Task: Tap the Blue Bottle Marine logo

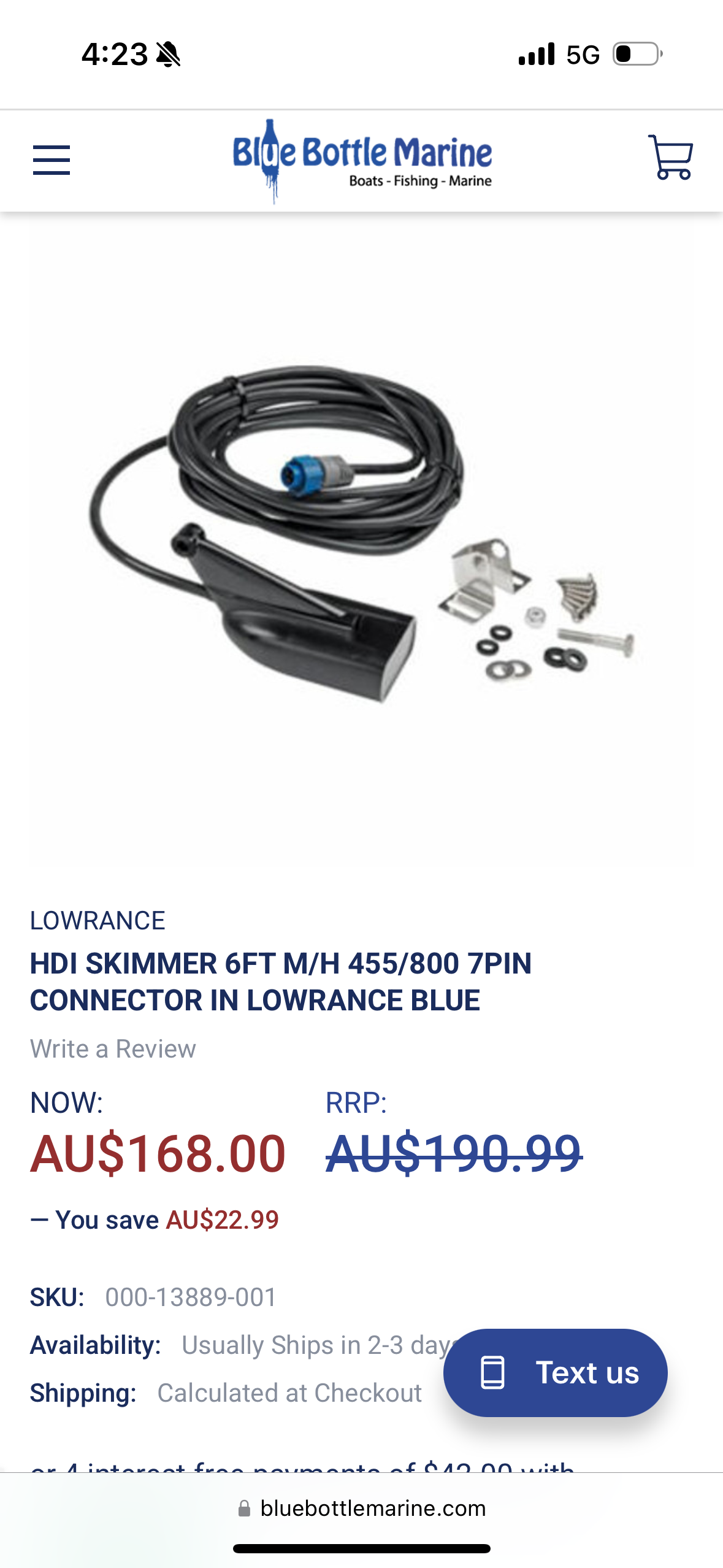Action: click(x=362, y=161)
